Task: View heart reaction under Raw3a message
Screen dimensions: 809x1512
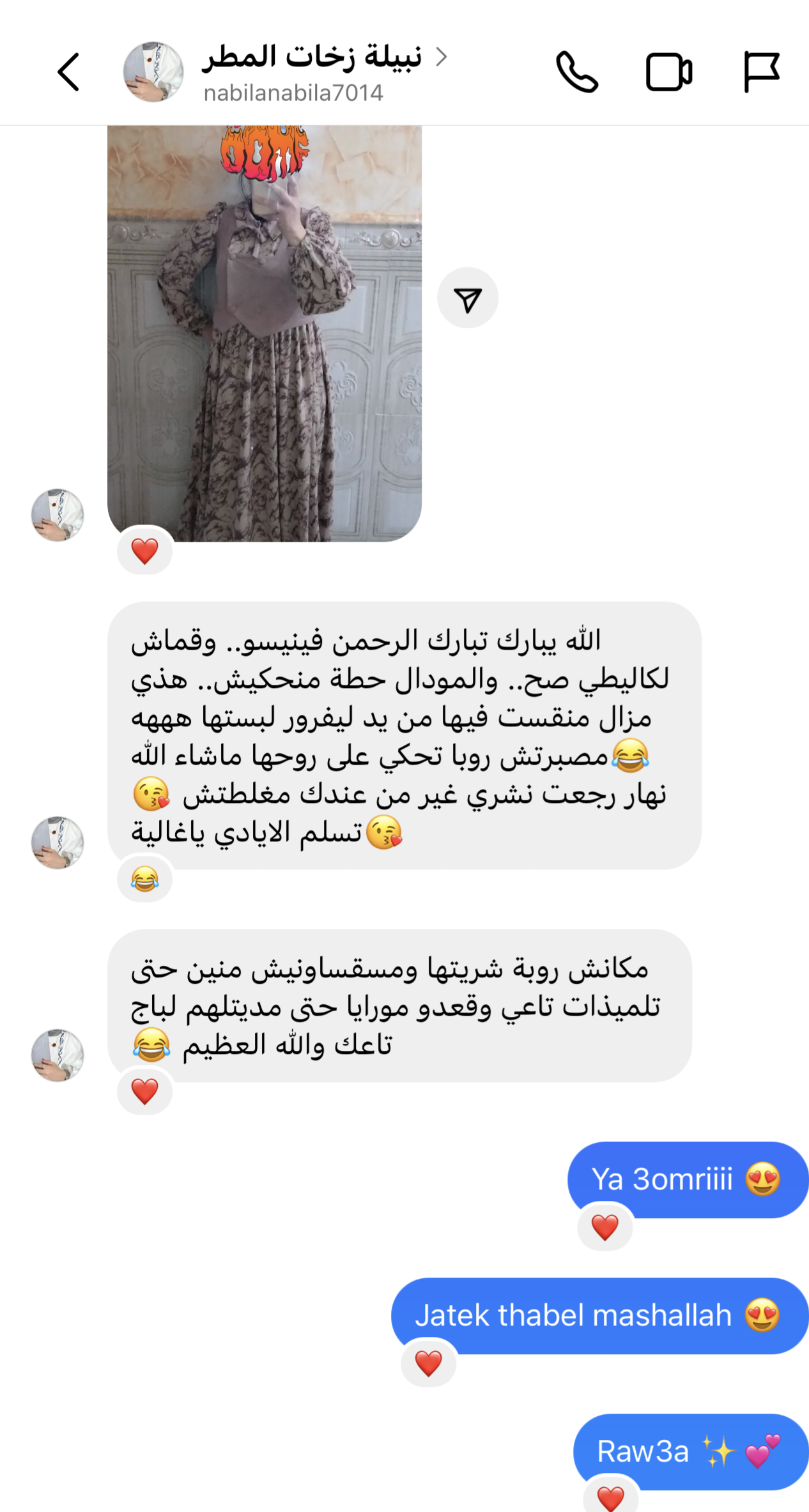Action: [611, 1495]
